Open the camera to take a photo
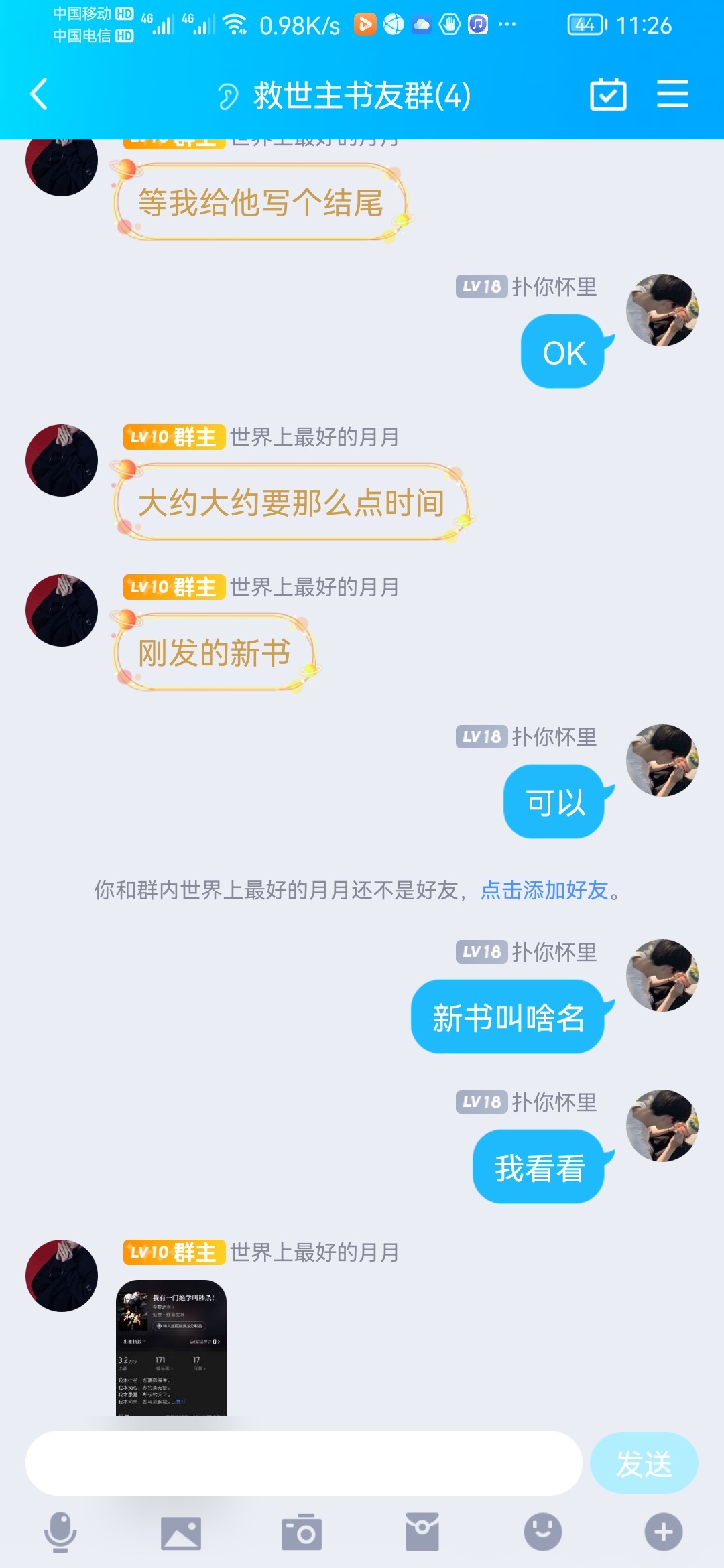724x1568 pixels. pyautogui.click(x=302, y=1532)
